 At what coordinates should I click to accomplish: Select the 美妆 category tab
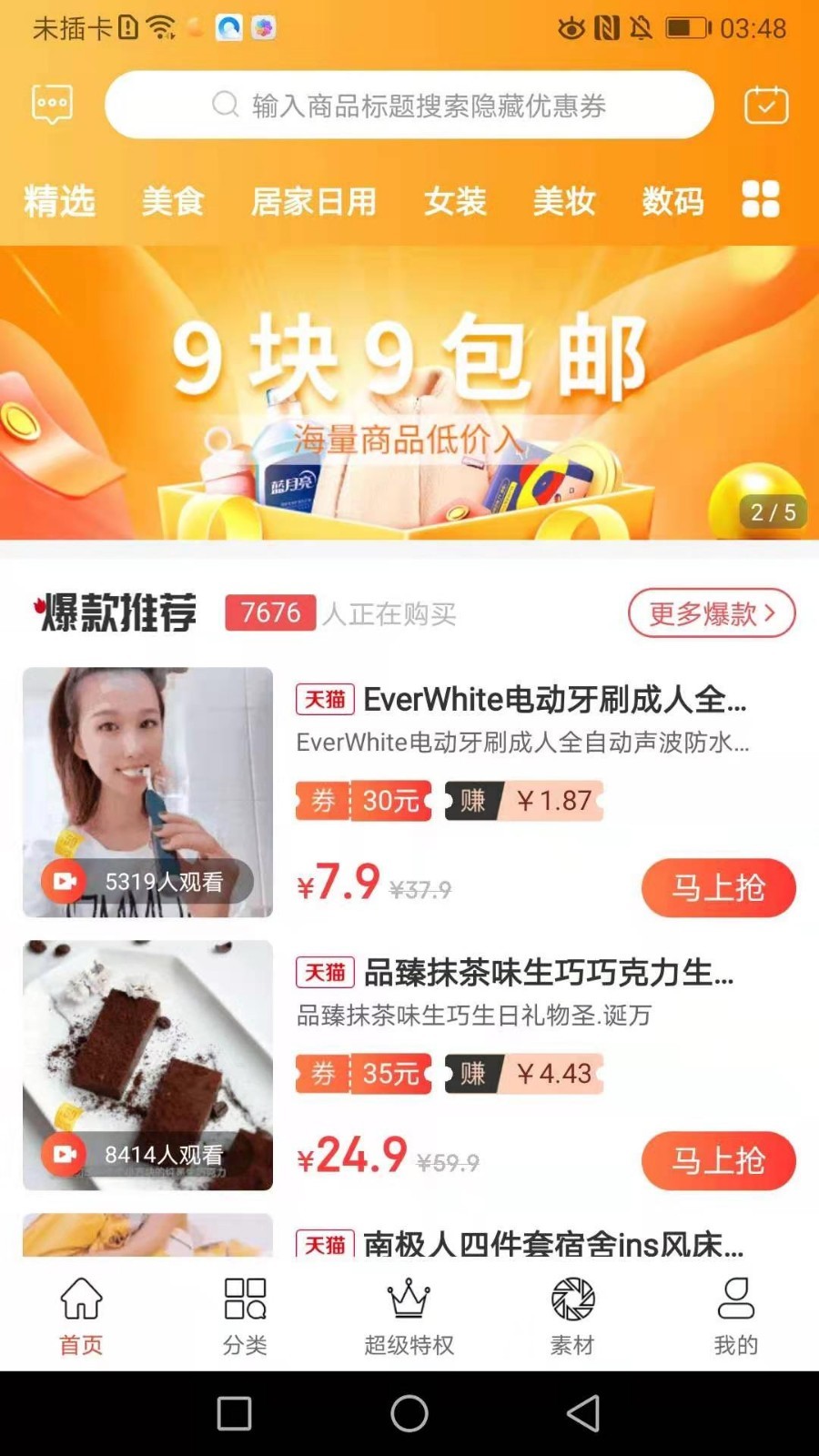click(564, 201)
